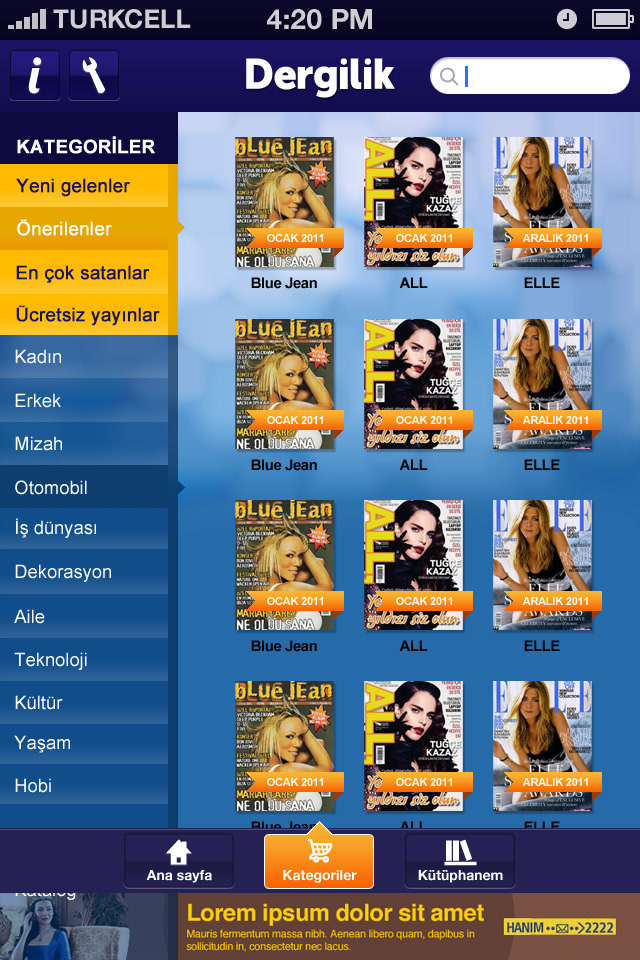
Task: Choose the Erkek category
Action: (89, 401)
